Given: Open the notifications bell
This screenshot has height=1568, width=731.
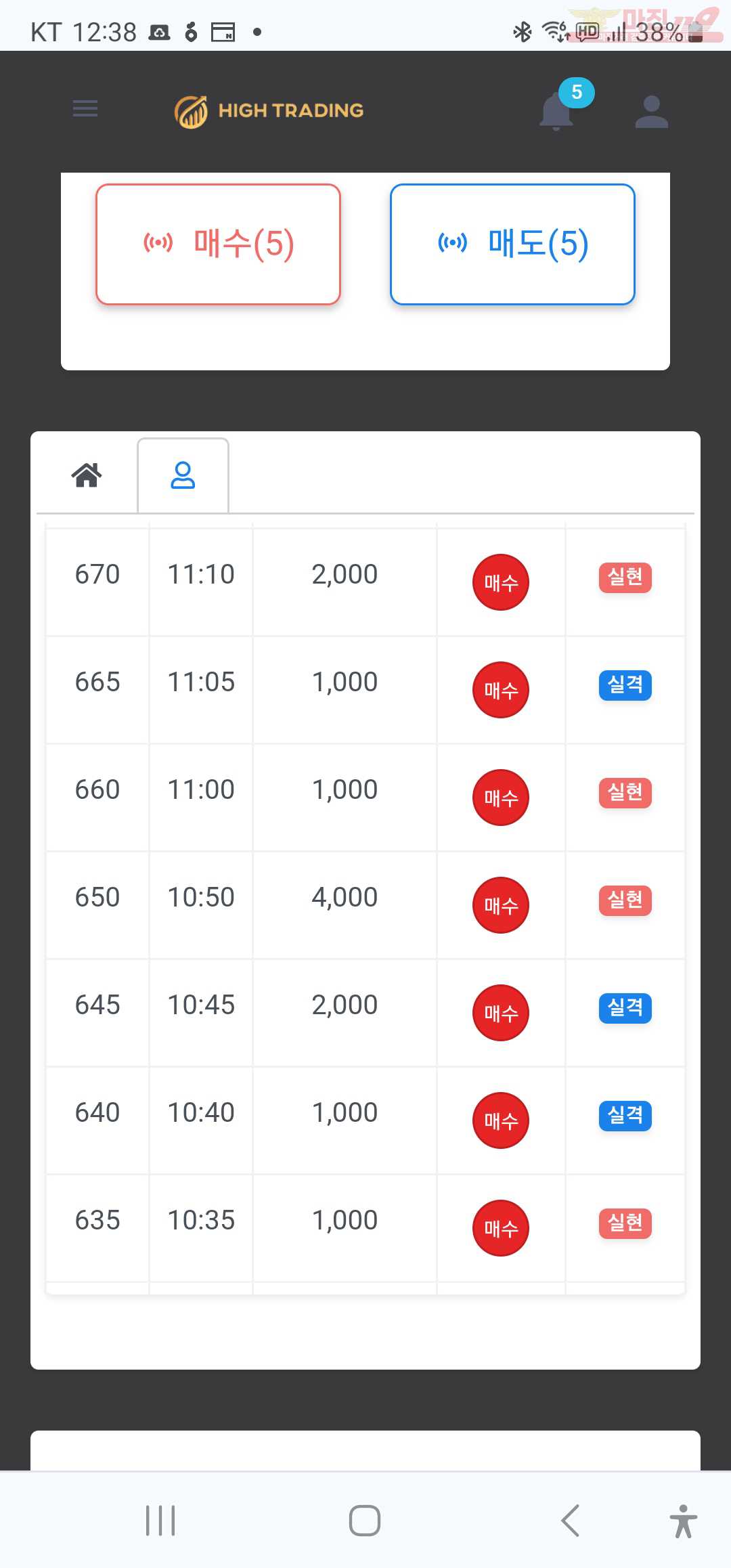Looking at the screenshot, I should (x=557, y=110).
